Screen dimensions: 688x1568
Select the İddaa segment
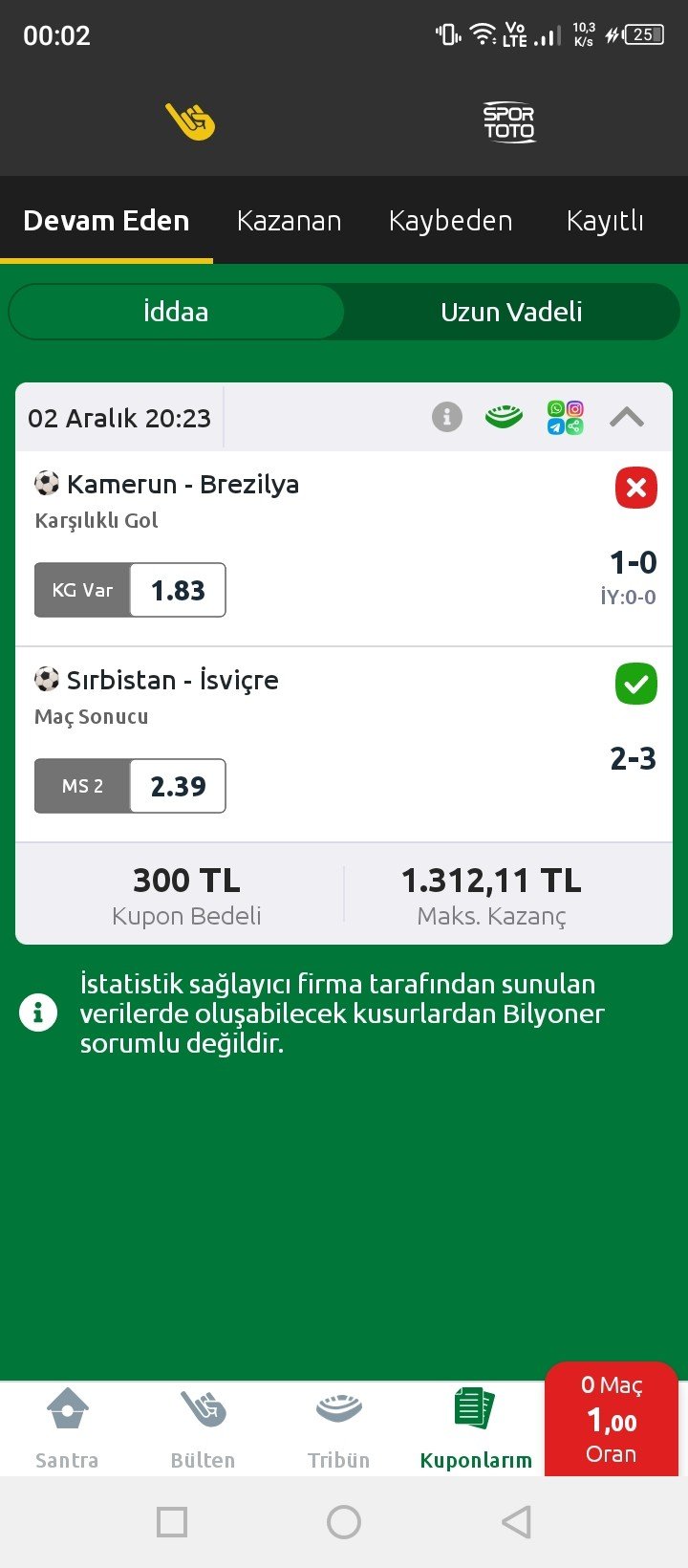[x=176, y=312]
